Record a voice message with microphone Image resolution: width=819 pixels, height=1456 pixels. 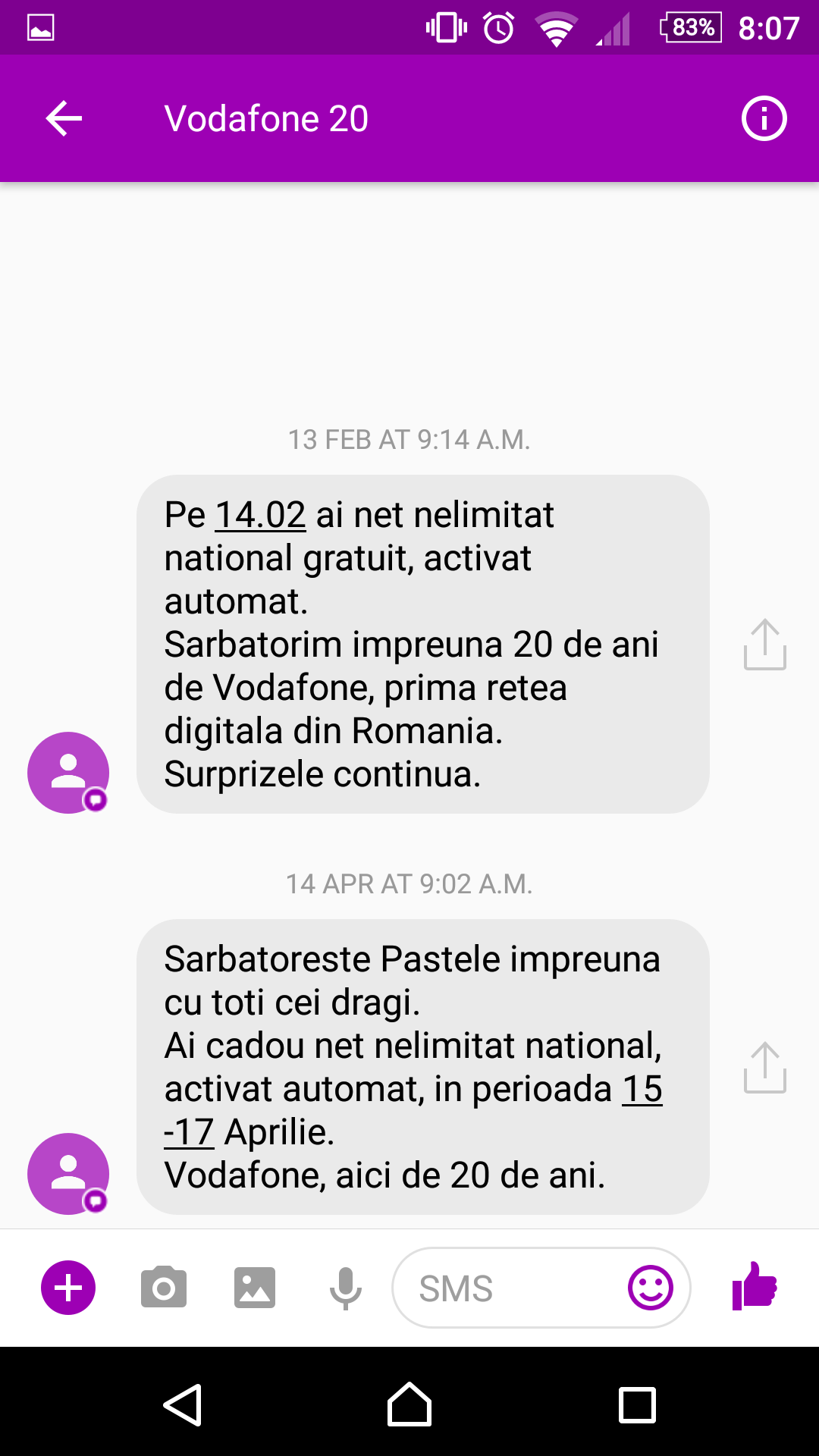[x=346, y=1288]
